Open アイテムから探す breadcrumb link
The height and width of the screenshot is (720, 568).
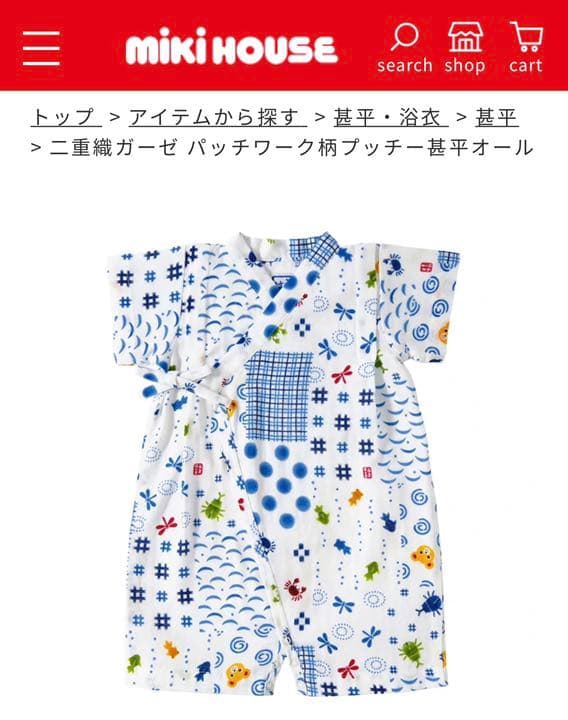pyautogui.click(x=218, y=117)
